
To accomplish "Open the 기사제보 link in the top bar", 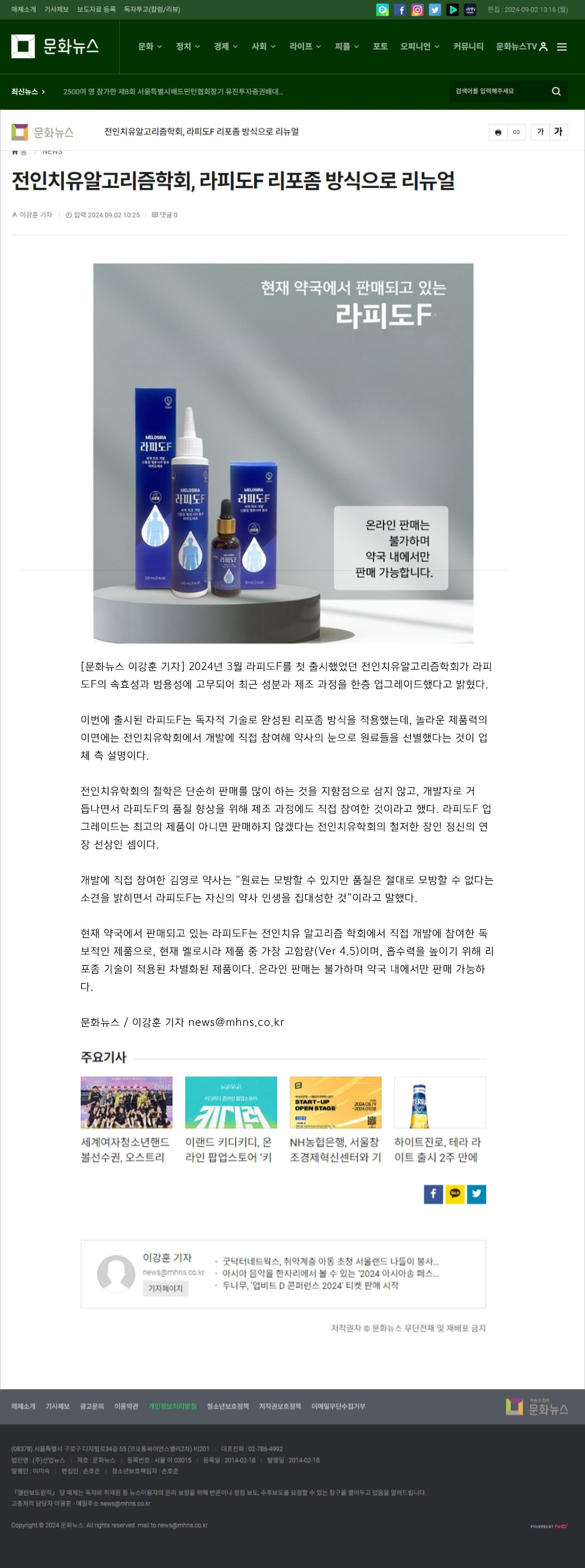I will (x=56, y=10).
